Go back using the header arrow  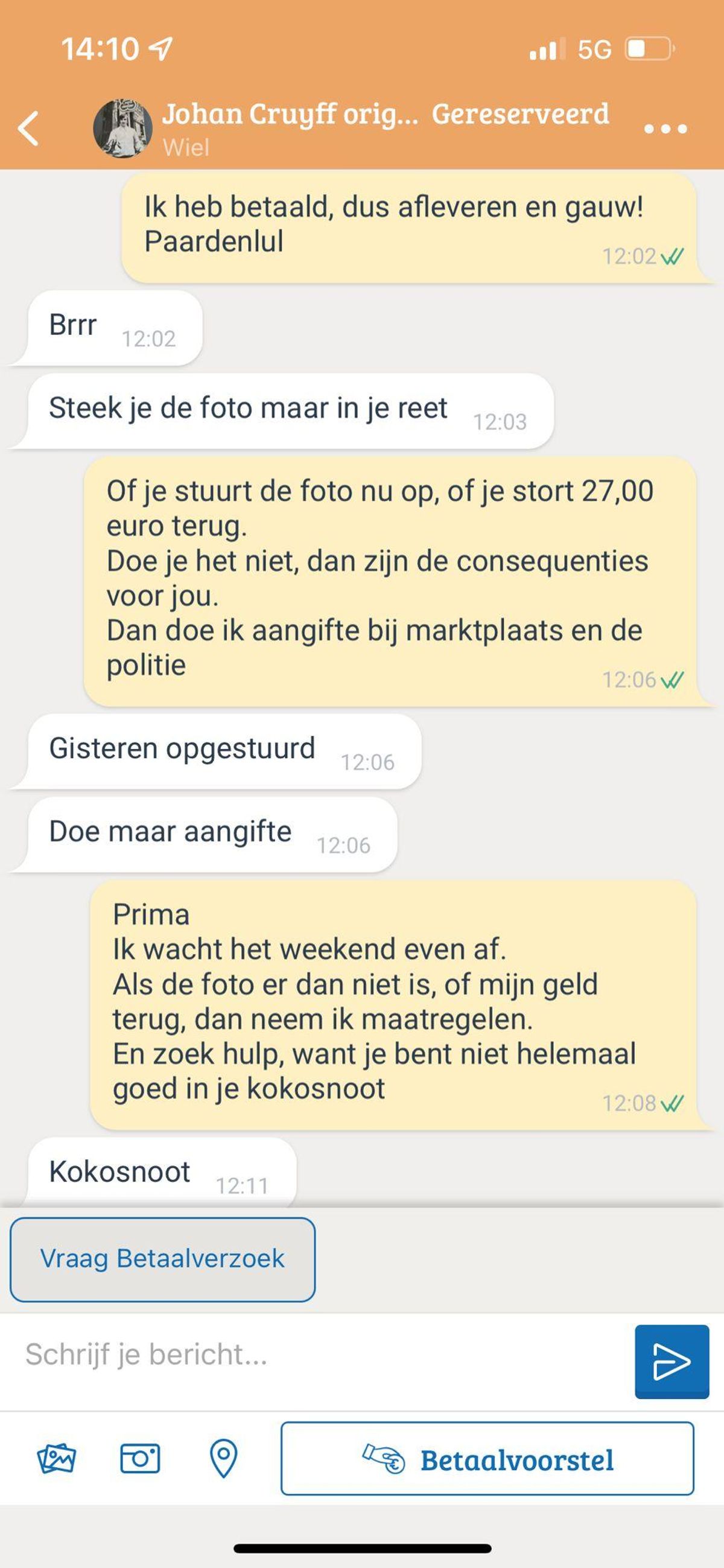pos(28,129)
